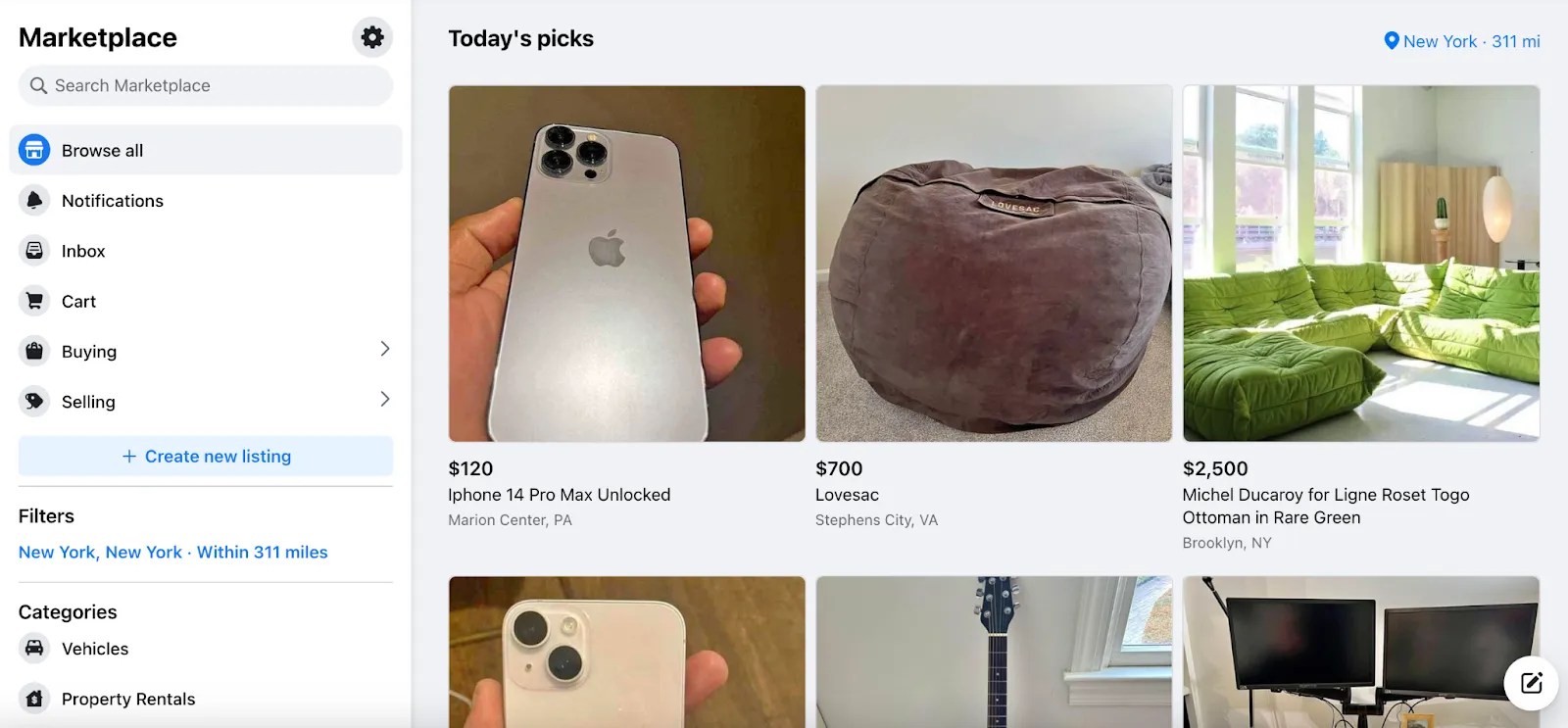Open the white iPhone listing photo

(626, 652)
